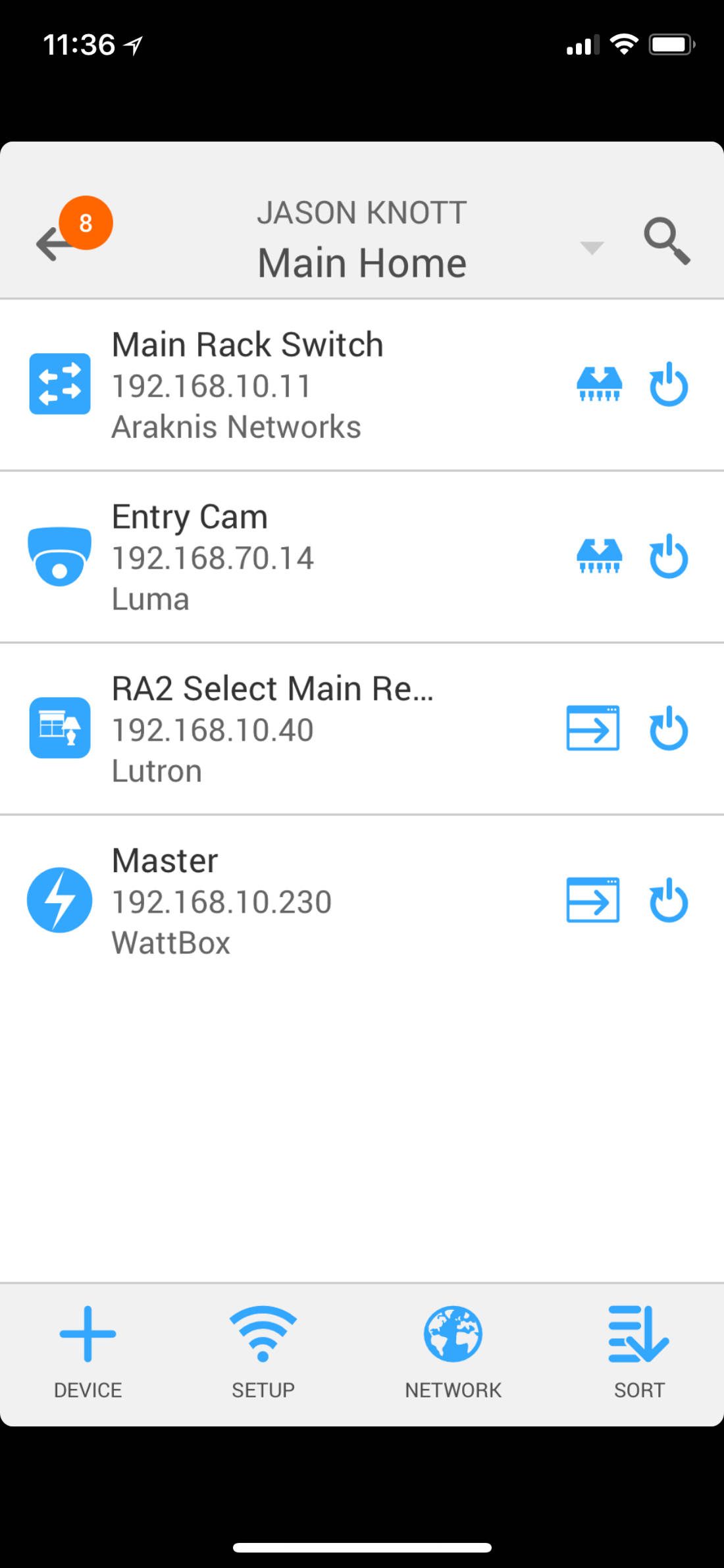Power cycle the Entry Cam

click(x=669, y=556)
